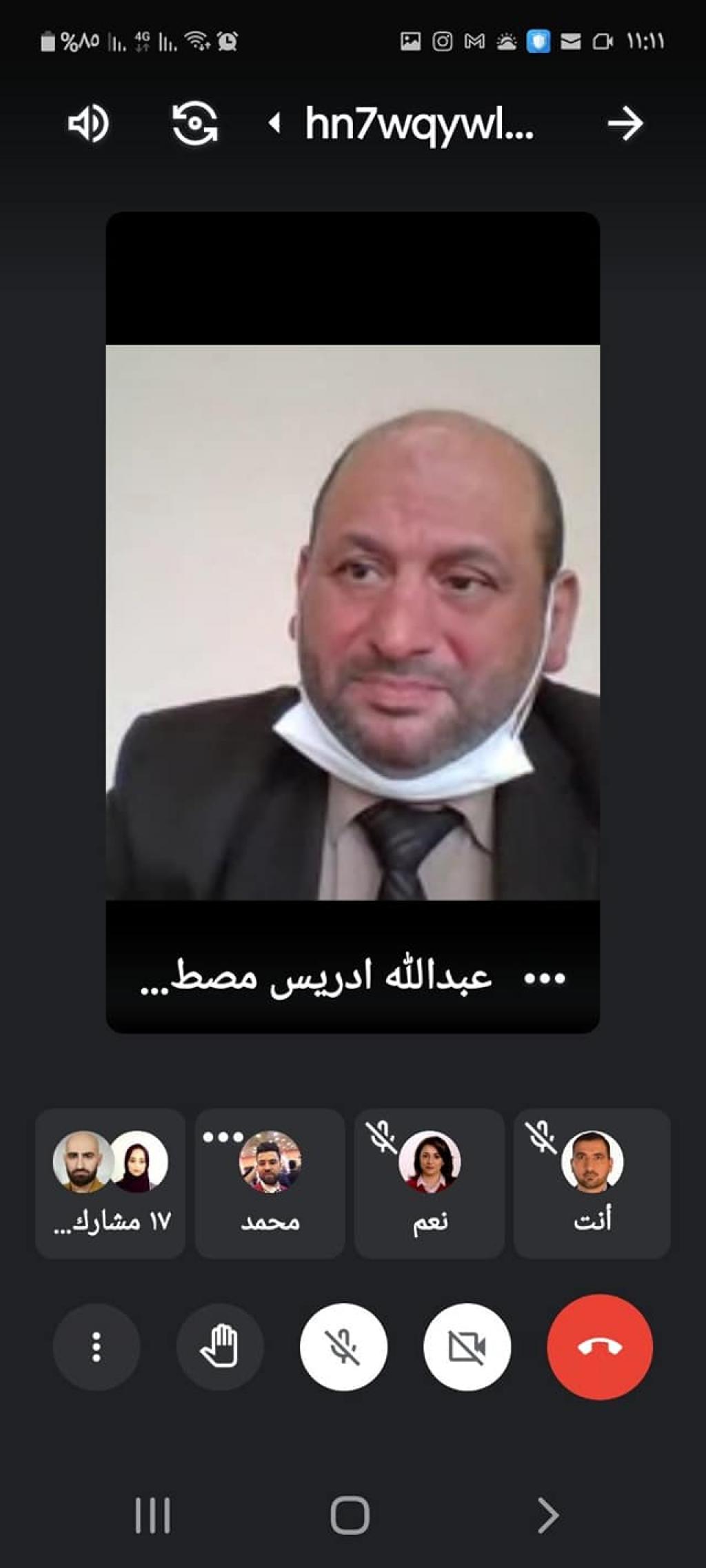
Task: Hang up and leave the call
Action: coord(599,1347)
